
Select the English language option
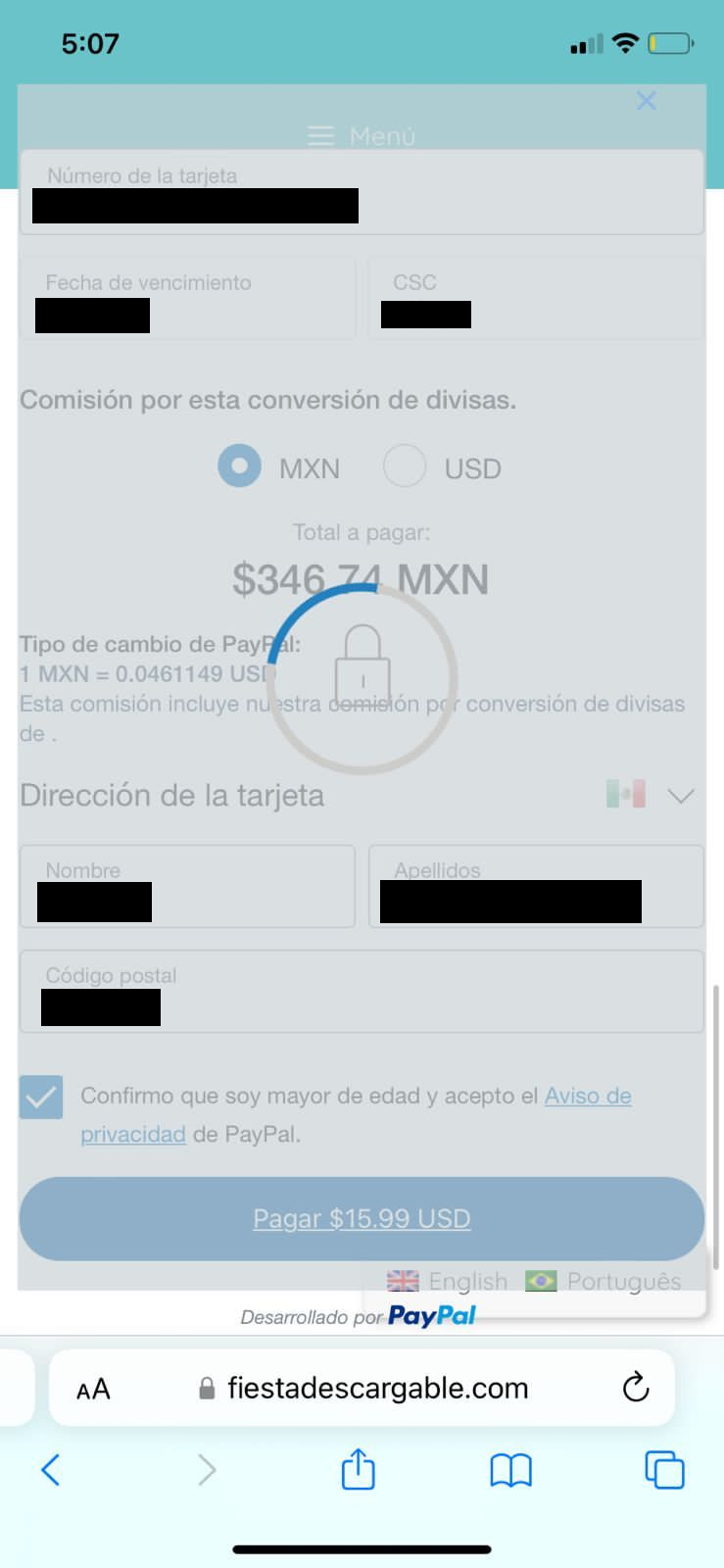click(x=468, y=1280)
